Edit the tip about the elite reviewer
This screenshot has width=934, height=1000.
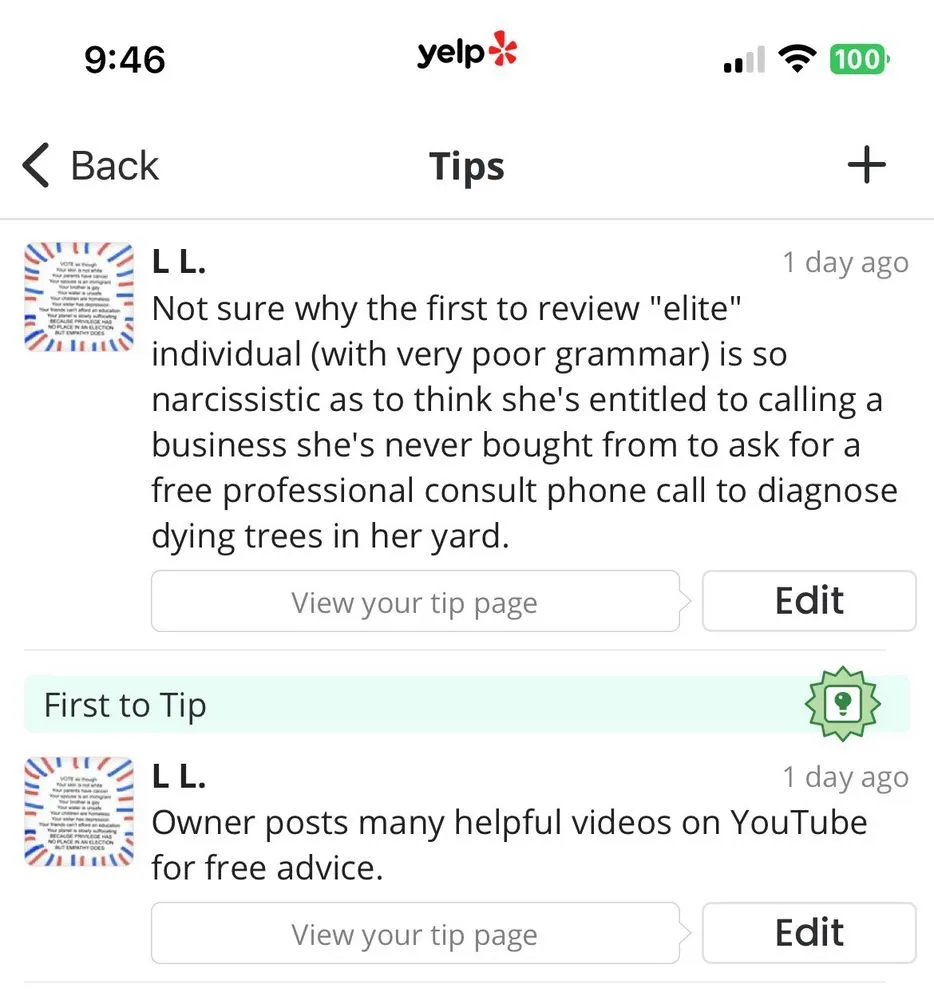(x=808, y=601)
